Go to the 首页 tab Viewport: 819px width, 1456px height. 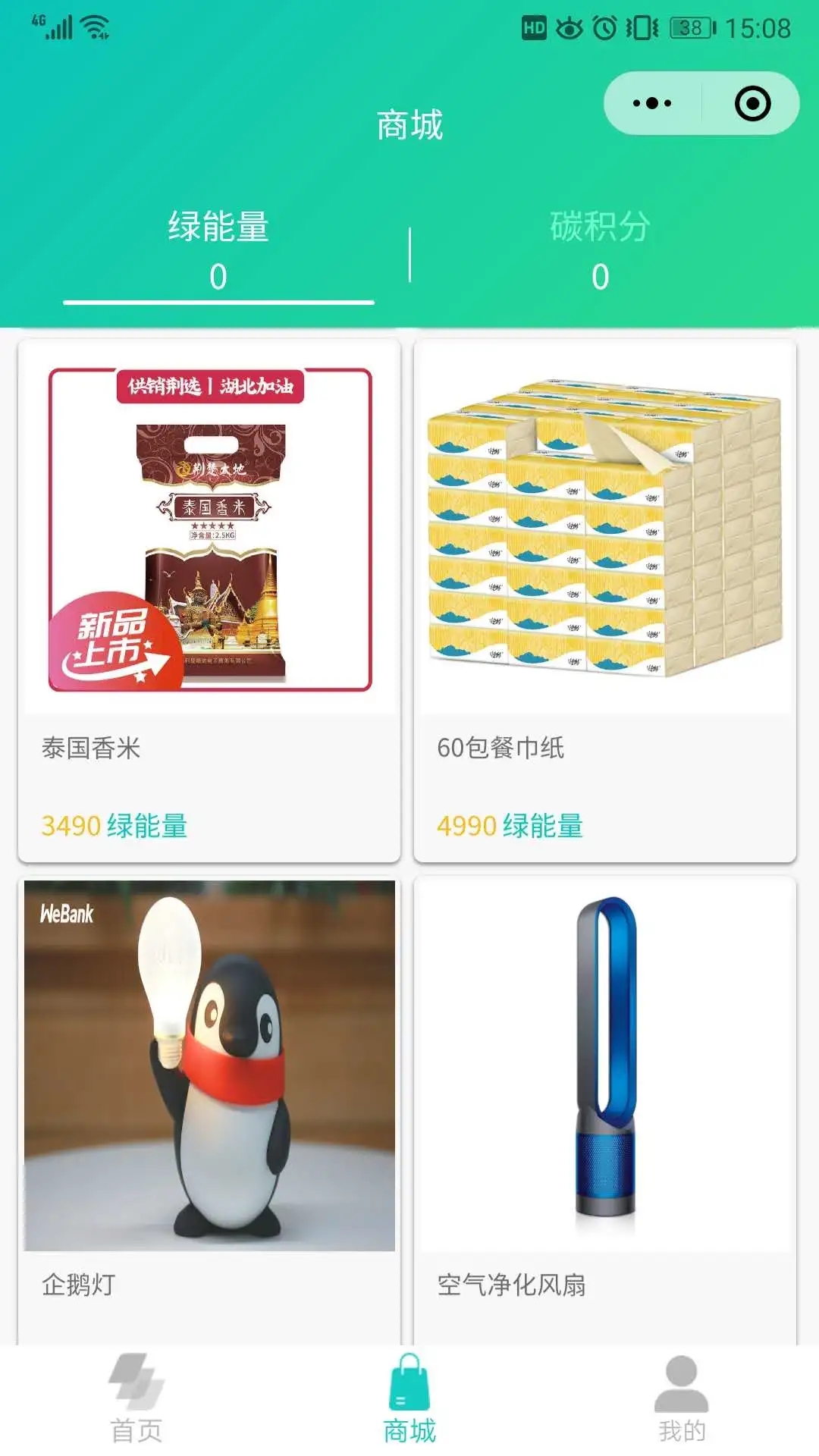(136, 1399)
